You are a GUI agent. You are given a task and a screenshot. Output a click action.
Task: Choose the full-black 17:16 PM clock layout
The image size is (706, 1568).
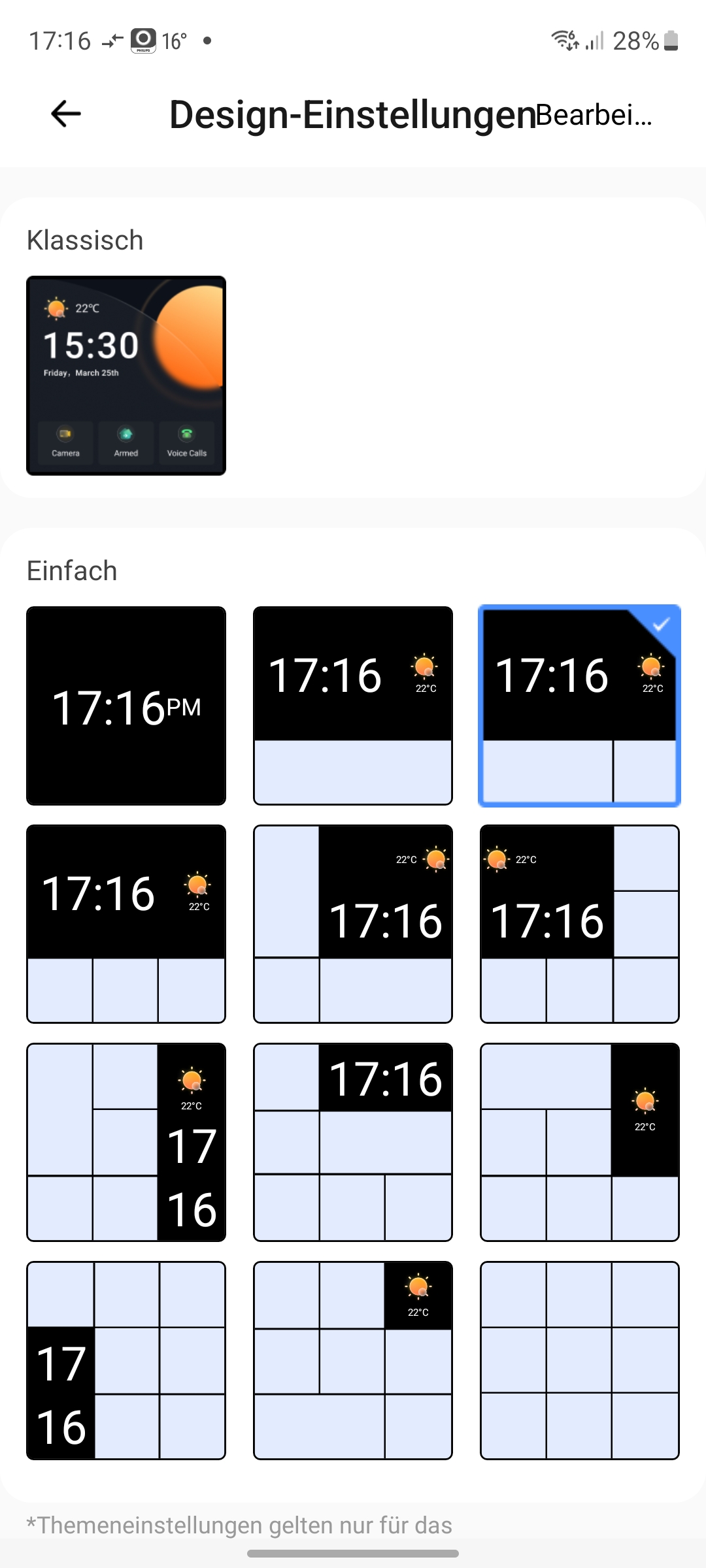pos(126,706)
